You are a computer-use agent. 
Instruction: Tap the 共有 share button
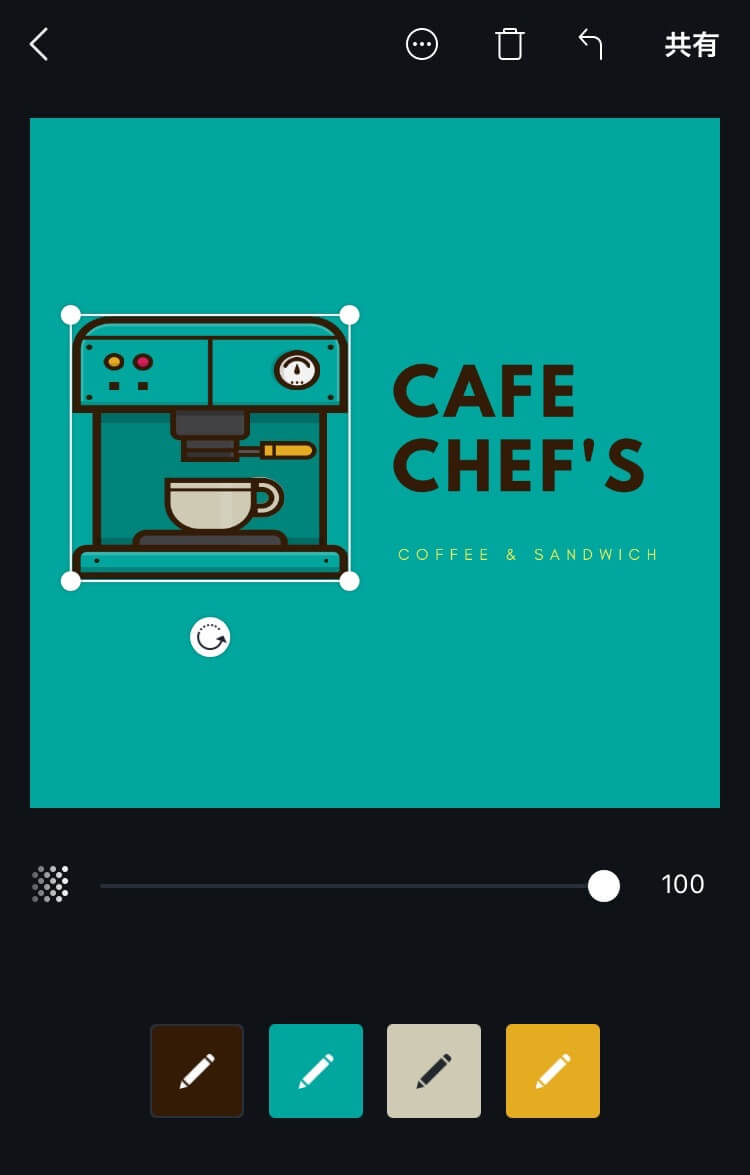692,45
